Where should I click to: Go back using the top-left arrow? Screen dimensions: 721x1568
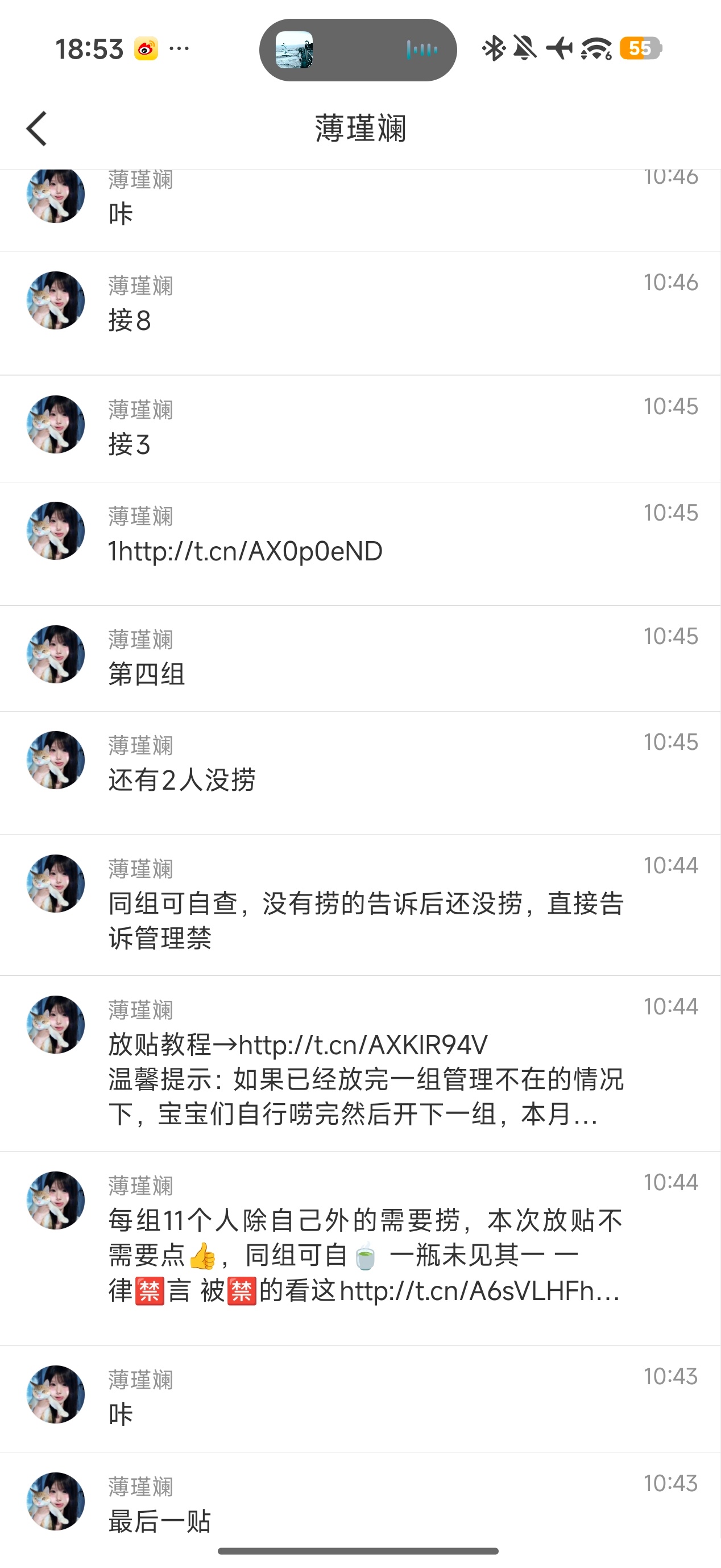coord(36,129)
